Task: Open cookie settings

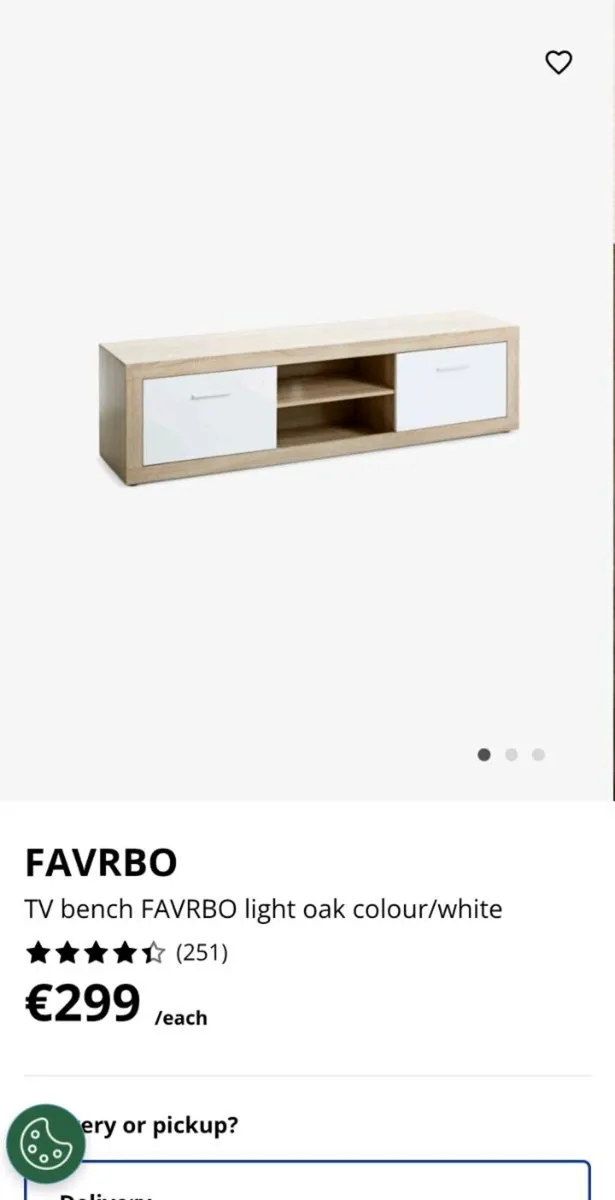Action: (45, 1144)
